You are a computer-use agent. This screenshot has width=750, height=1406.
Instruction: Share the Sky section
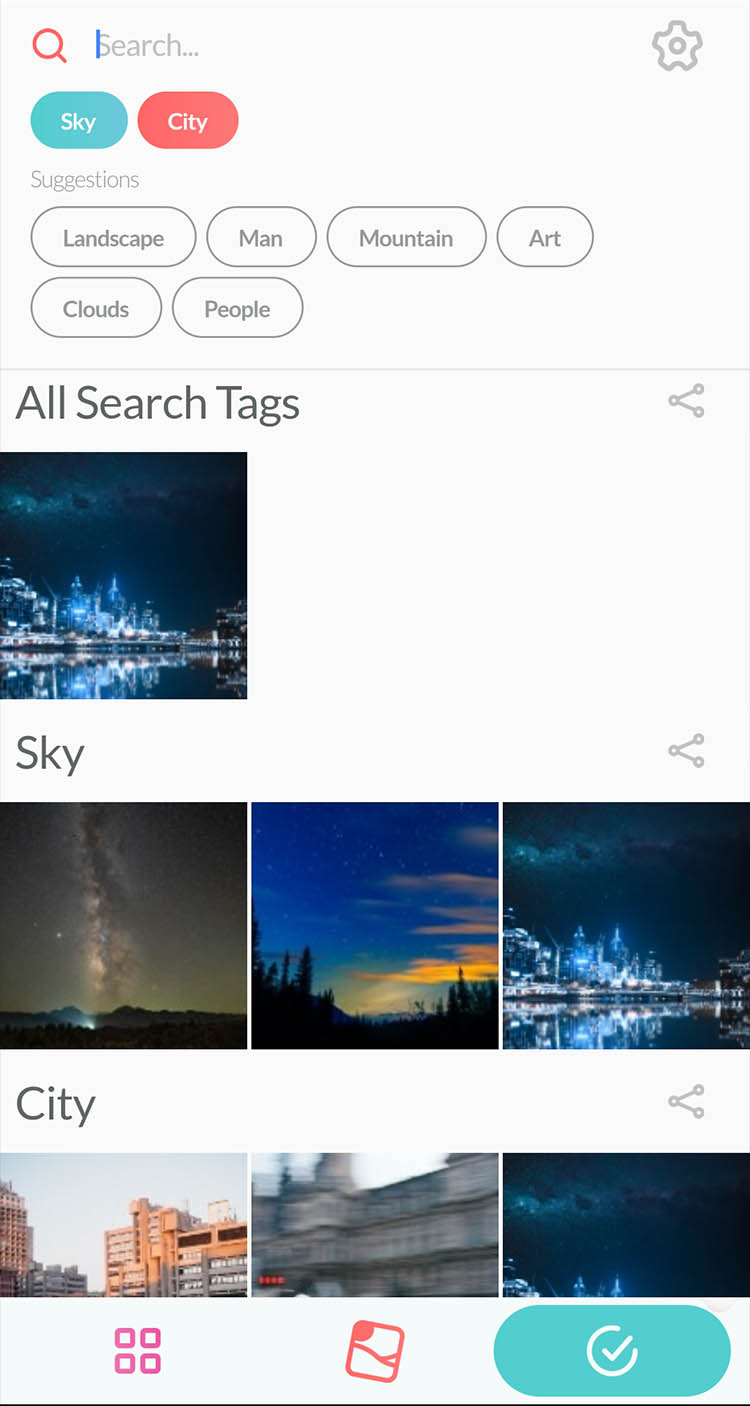click(x=686, y=751)
